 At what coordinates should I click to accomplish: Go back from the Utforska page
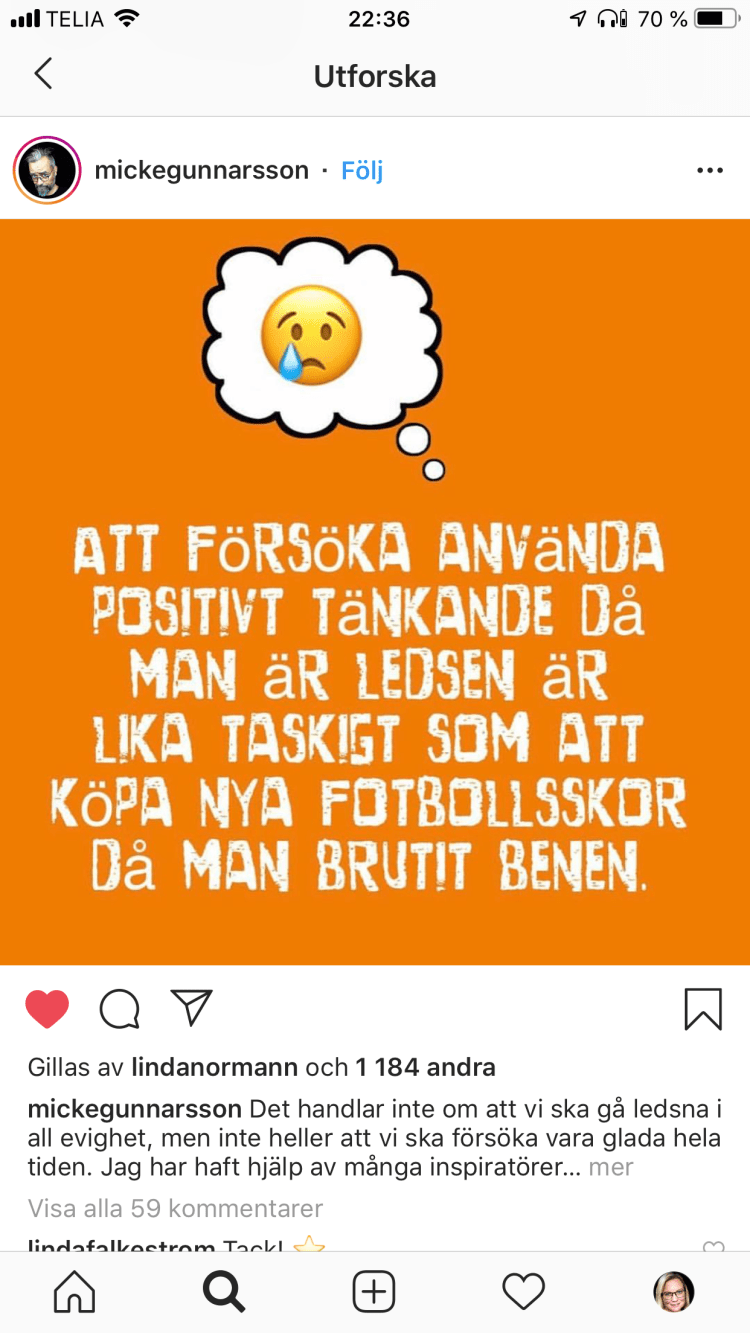point(43,75)
